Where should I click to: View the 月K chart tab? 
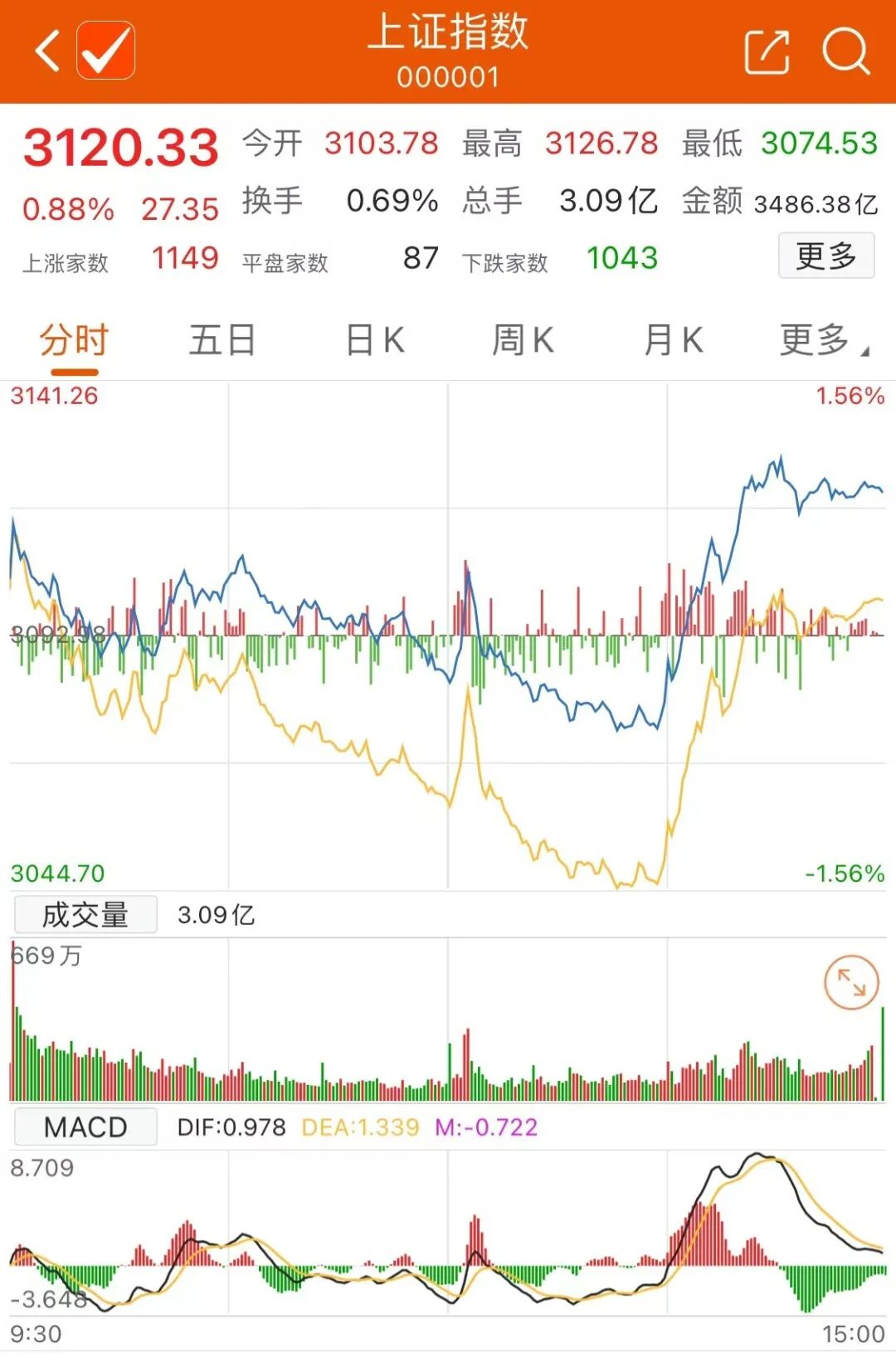673,340
